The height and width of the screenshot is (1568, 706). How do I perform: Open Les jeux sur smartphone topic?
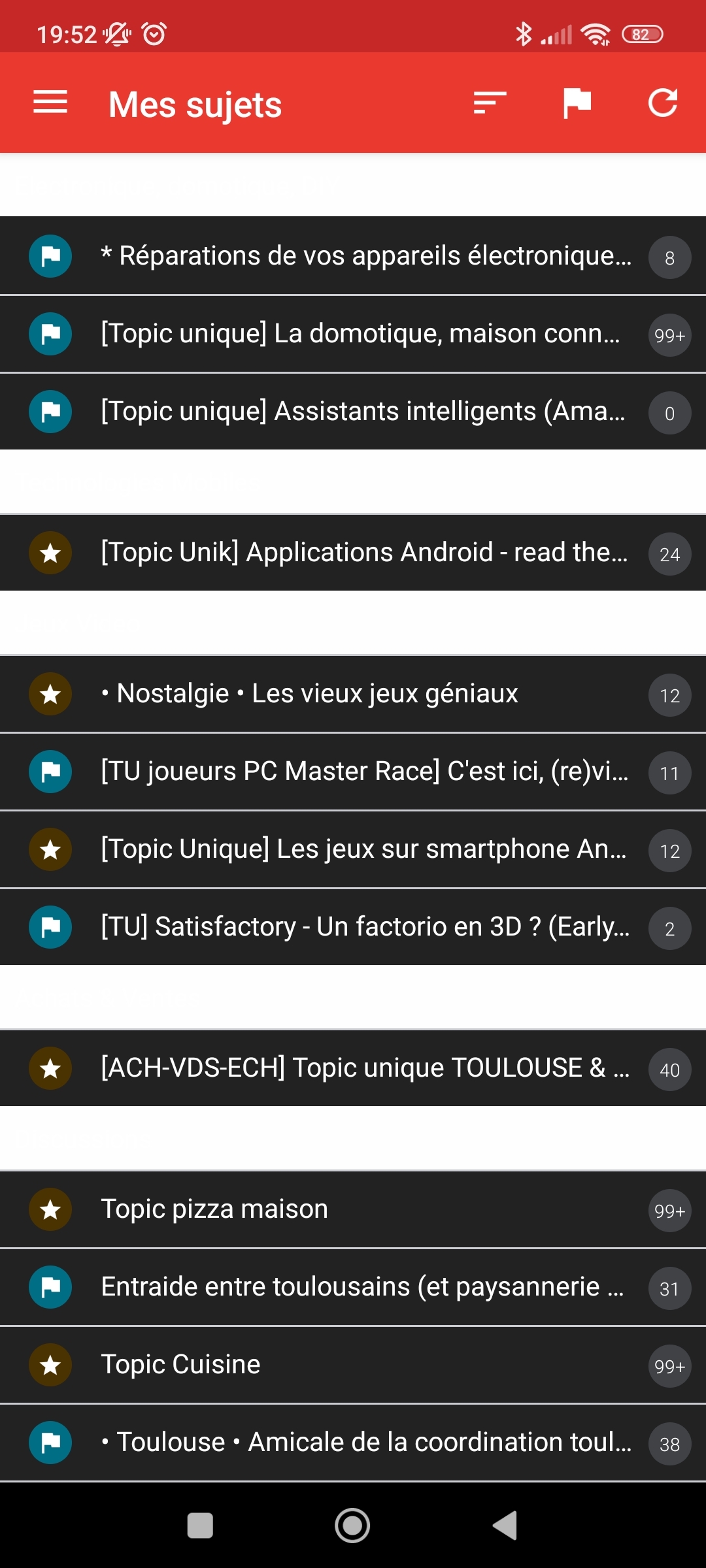point(363,849)
